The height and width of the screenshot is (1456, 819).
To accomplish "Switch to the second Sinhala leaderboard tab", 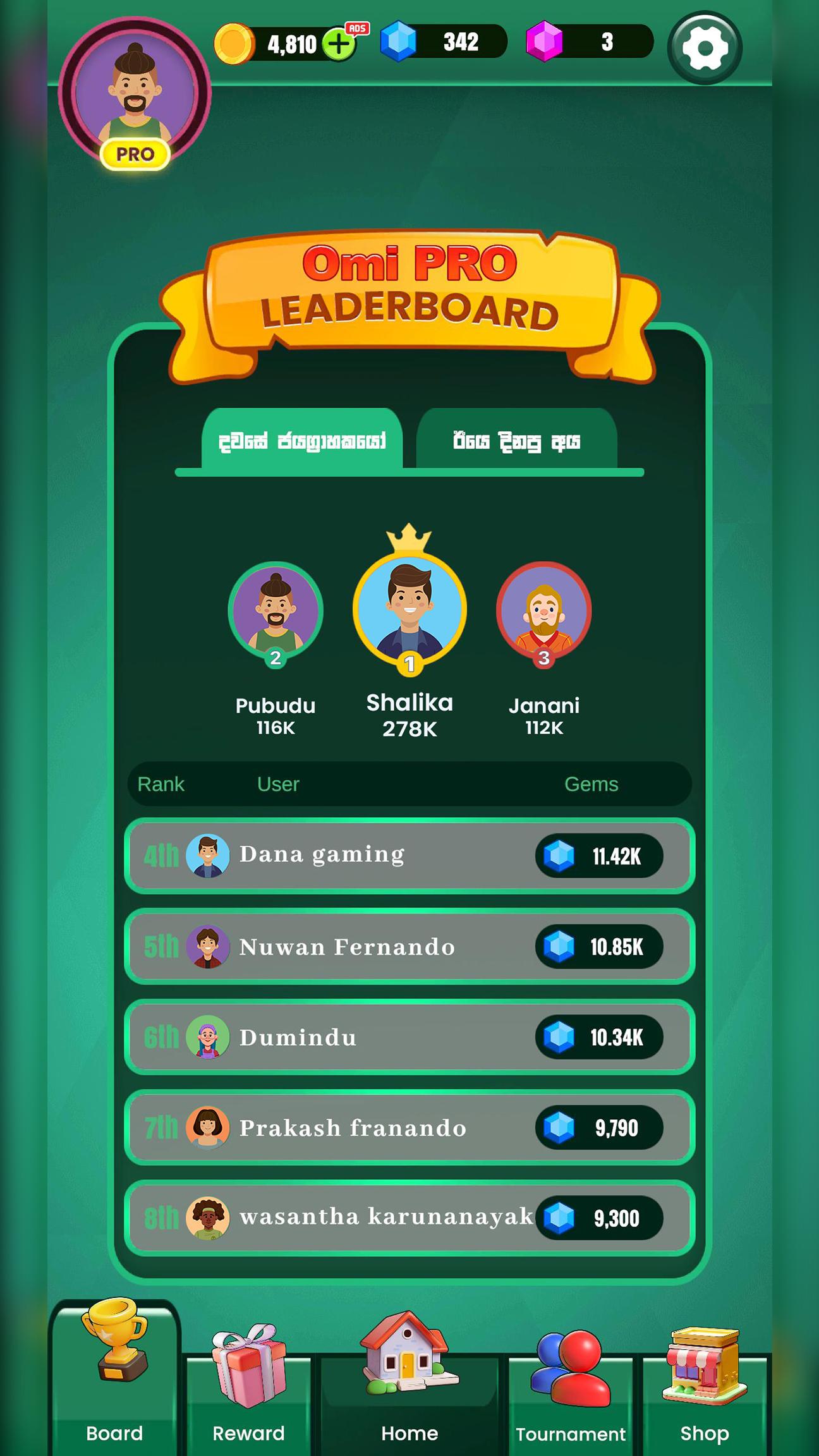I will click(x=516, y=440).
